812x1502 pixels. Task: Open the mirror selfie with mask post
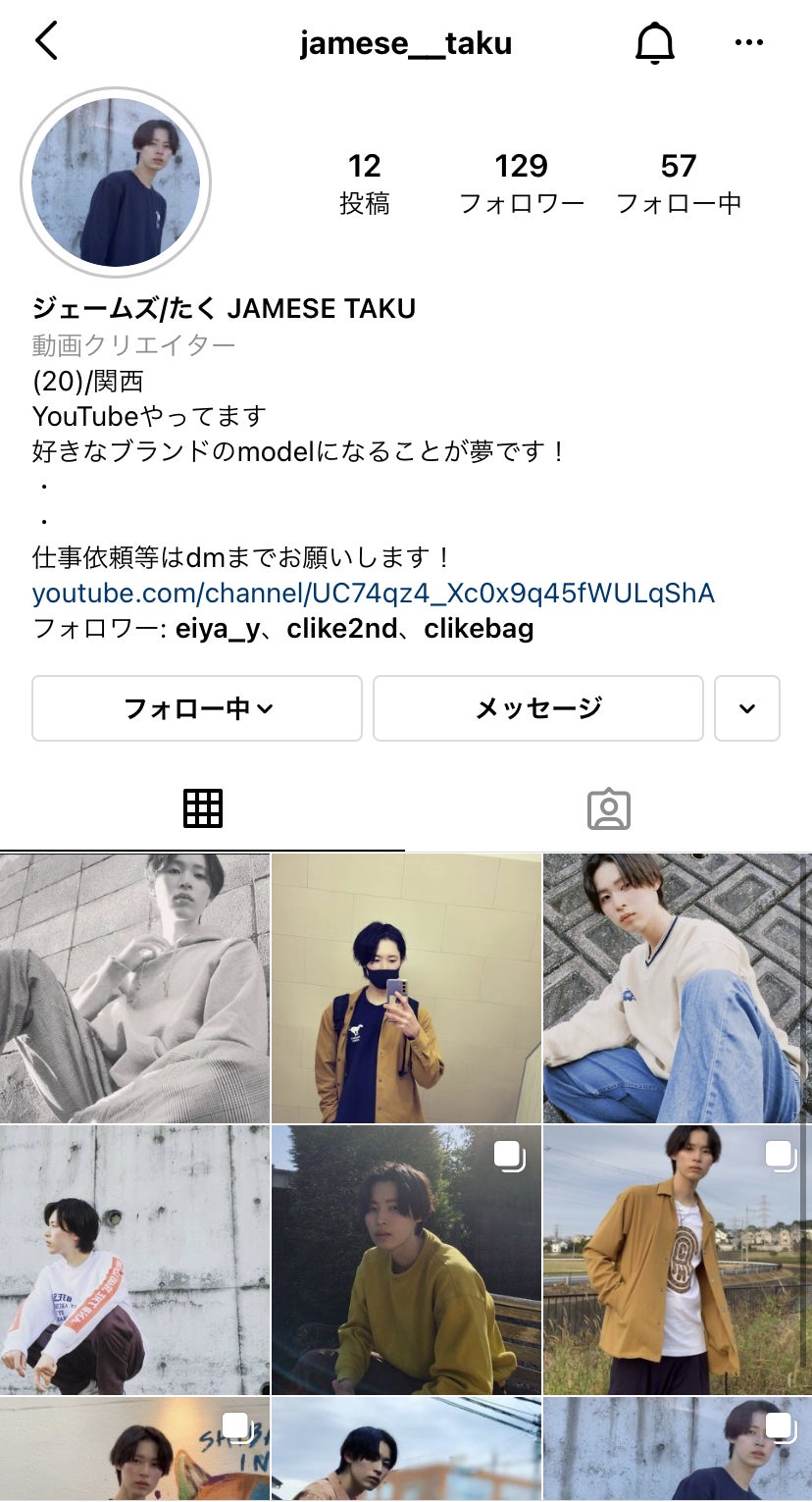click(x=406, y=988)
